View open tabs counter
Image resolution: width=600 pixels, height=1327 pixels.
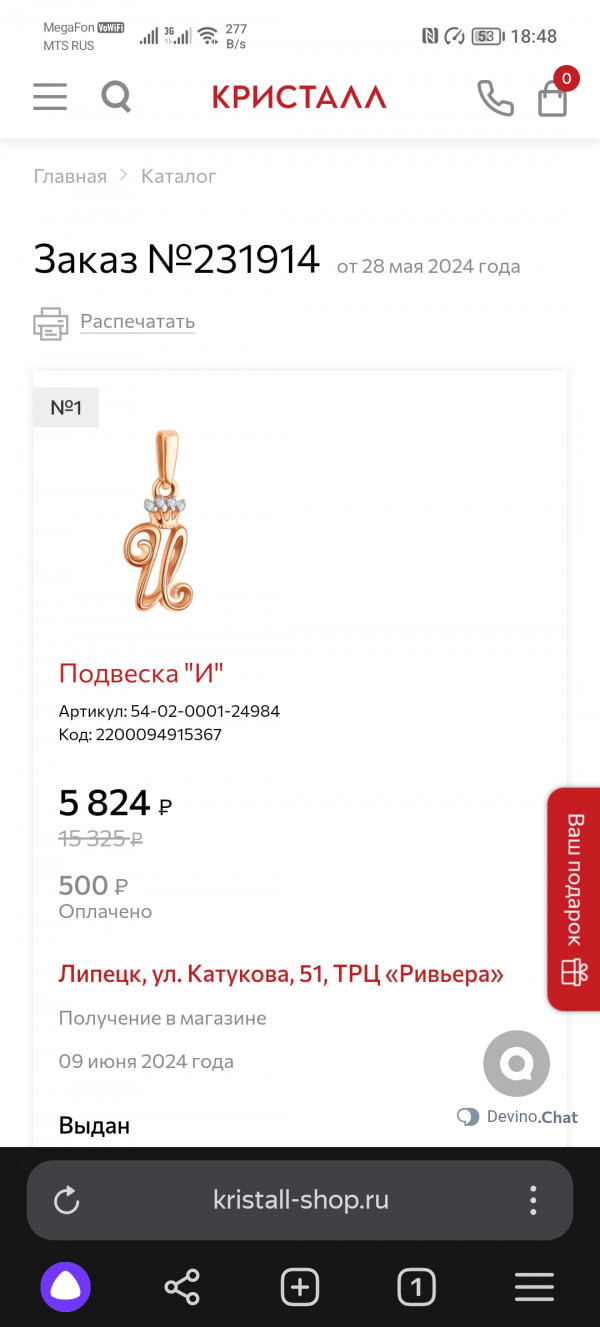pyautogui.click(x=417, y=1287)
